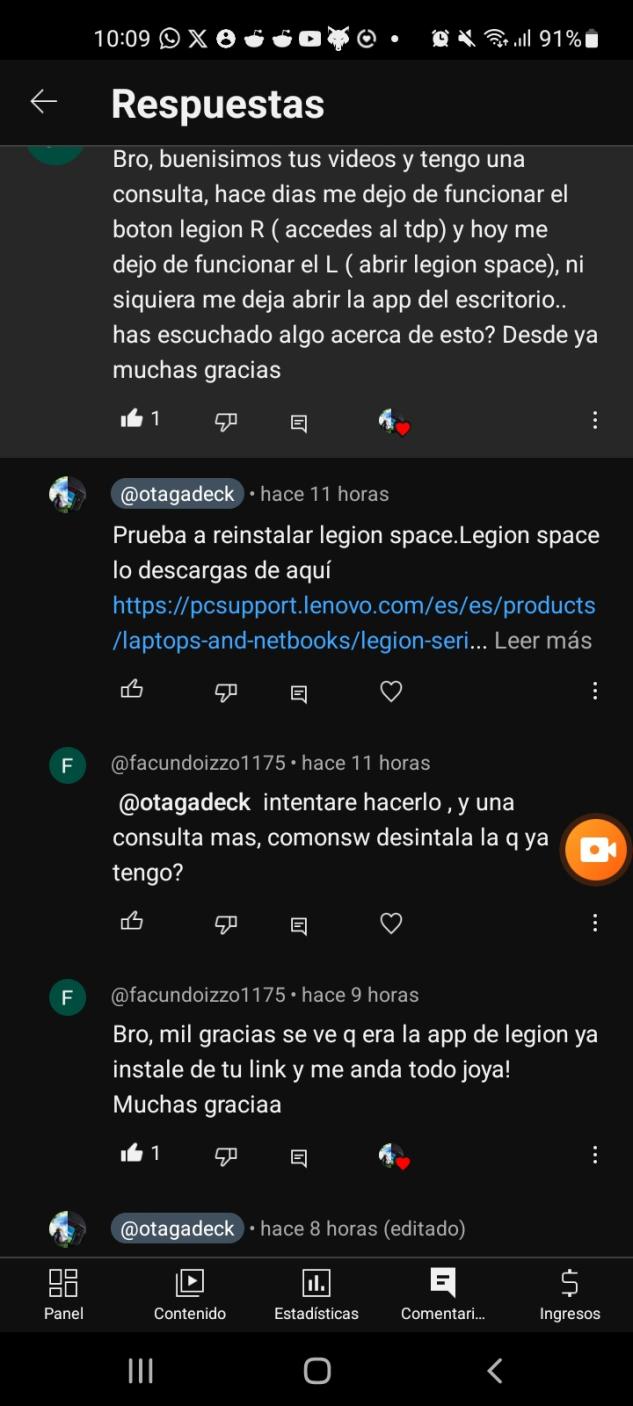Like otagadeck's reply about reinstalling legion space
The image size is (633, 1406).
[x=132, y=690]
